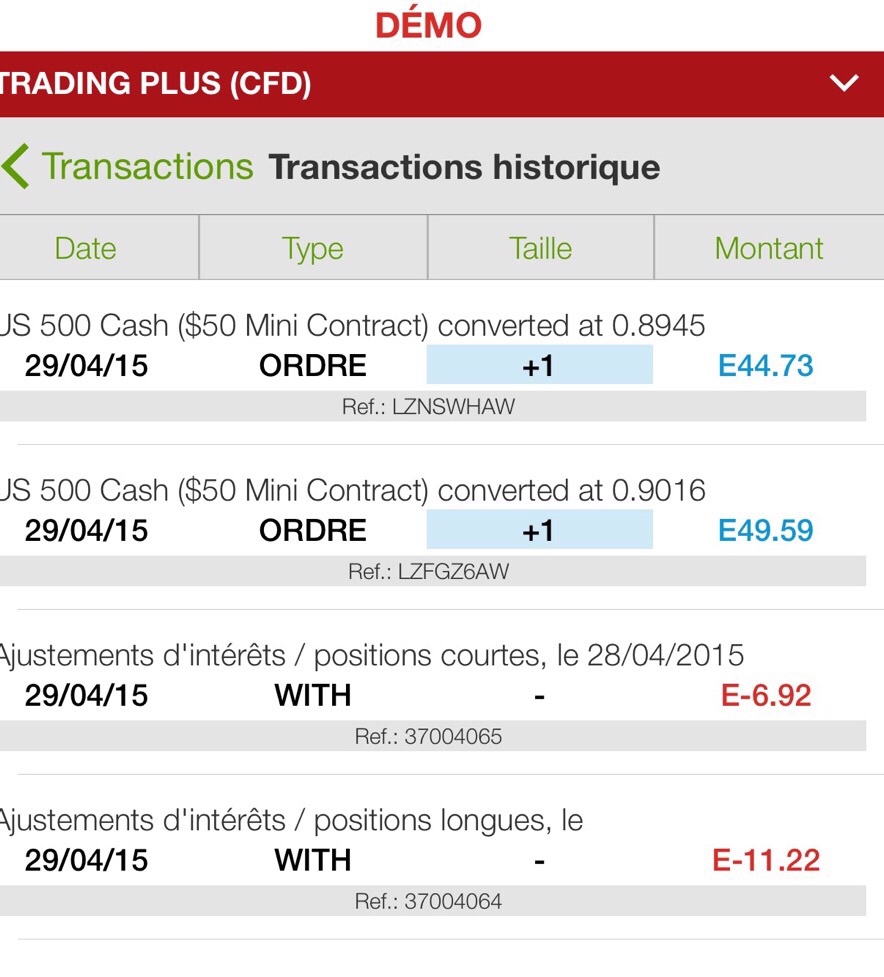Image resolution: width=884 pixels, height=977 pixels.
Task: Sort transactions by Date column
Action: pos(86,248)
